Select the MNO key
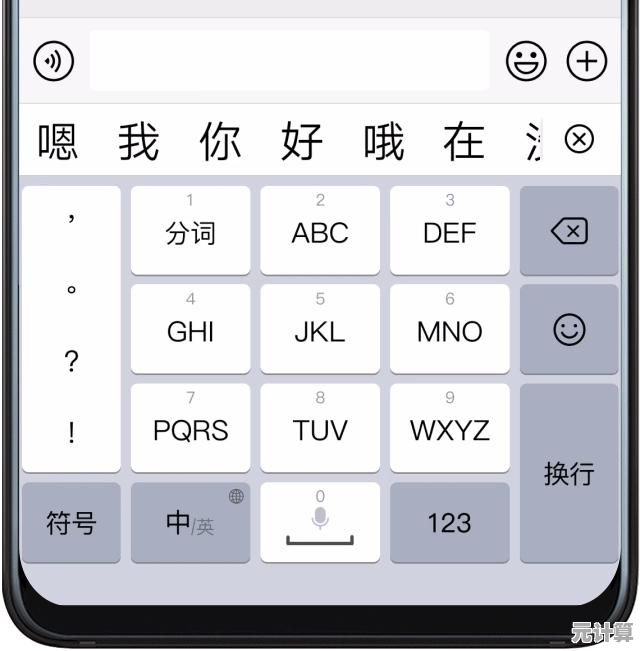640x651 pixels. click(449, 329)
